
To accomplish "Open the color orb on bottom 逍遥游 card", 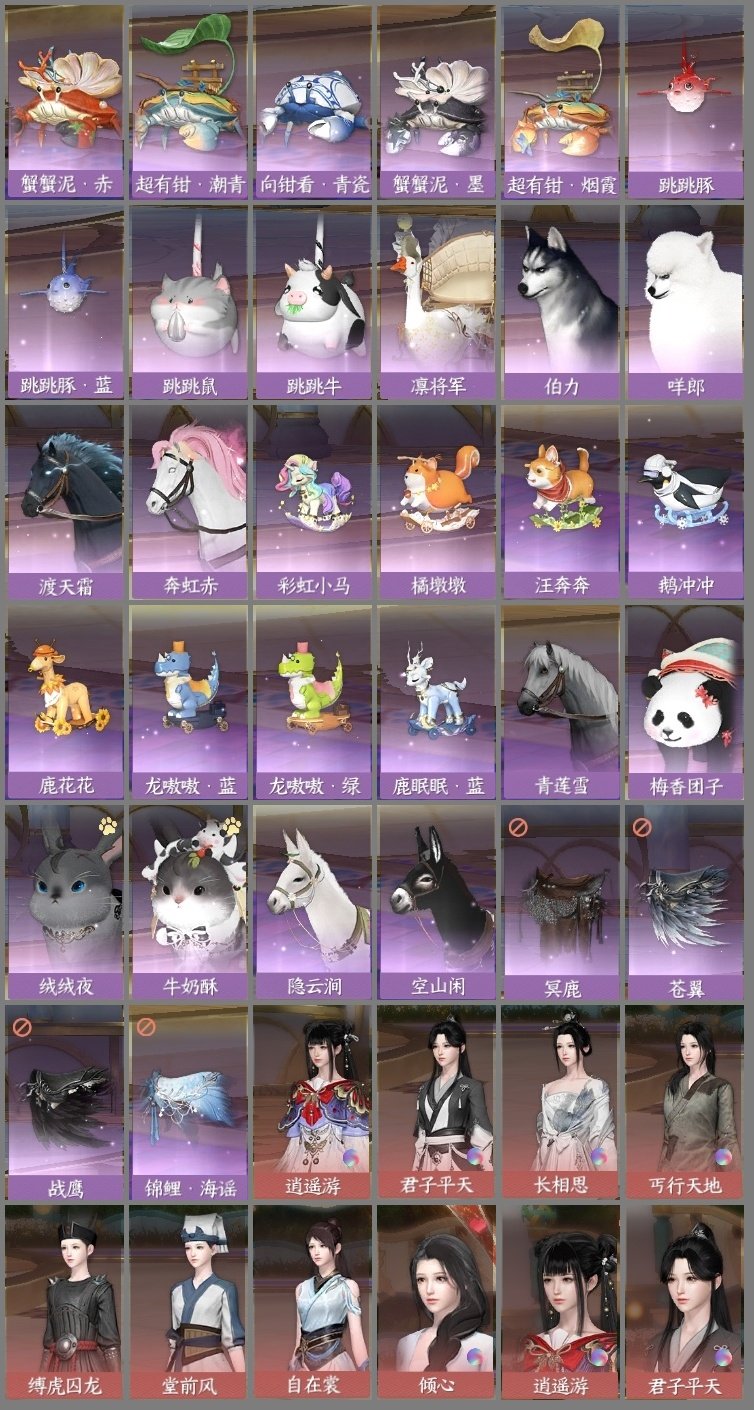I will (598, 1356).
